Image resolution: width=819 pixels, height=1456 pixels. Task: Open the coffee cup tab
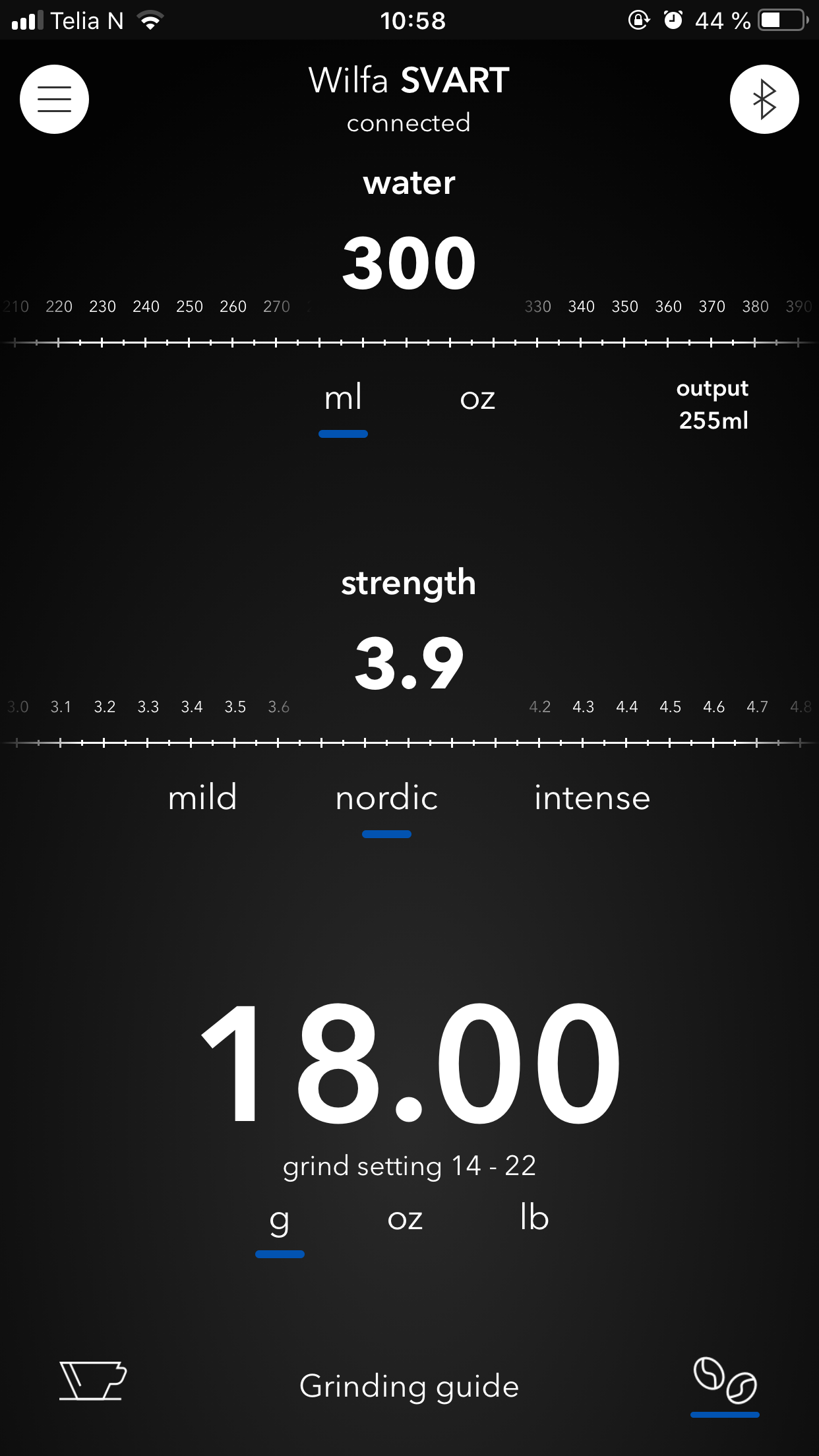93,1380
